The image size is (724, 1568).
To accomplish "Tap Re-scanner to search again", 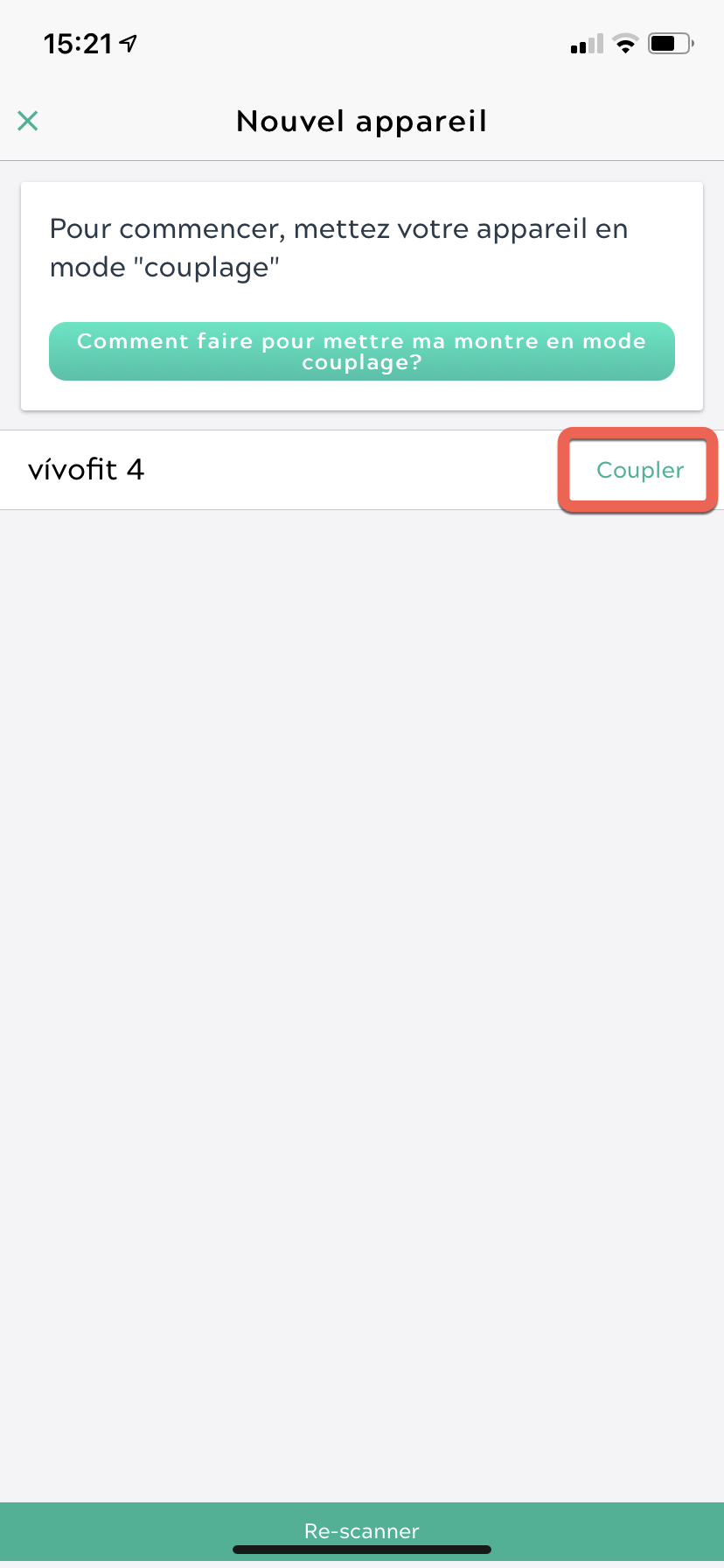I will (362, 1531).
